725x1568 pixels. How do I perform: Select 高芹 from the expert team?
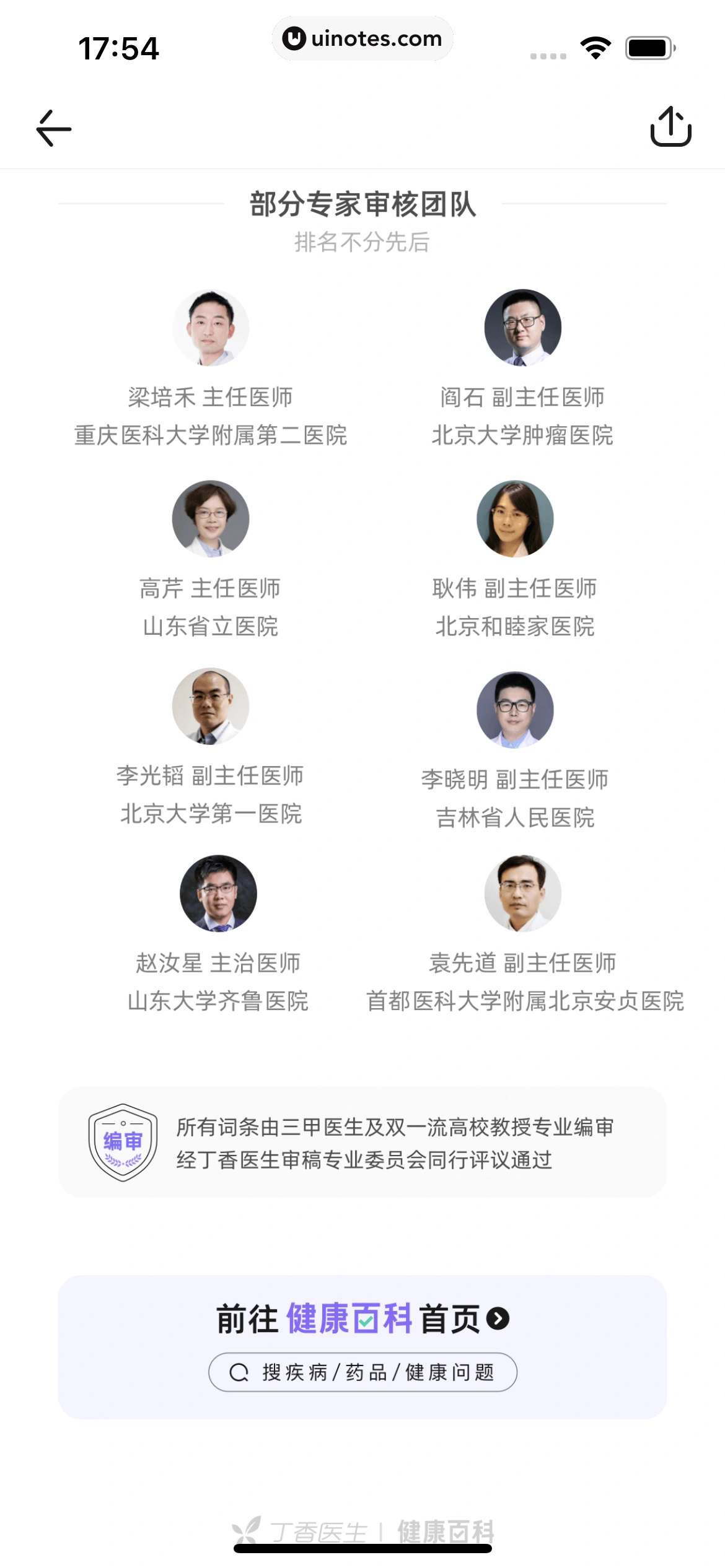tap(211, 588)
